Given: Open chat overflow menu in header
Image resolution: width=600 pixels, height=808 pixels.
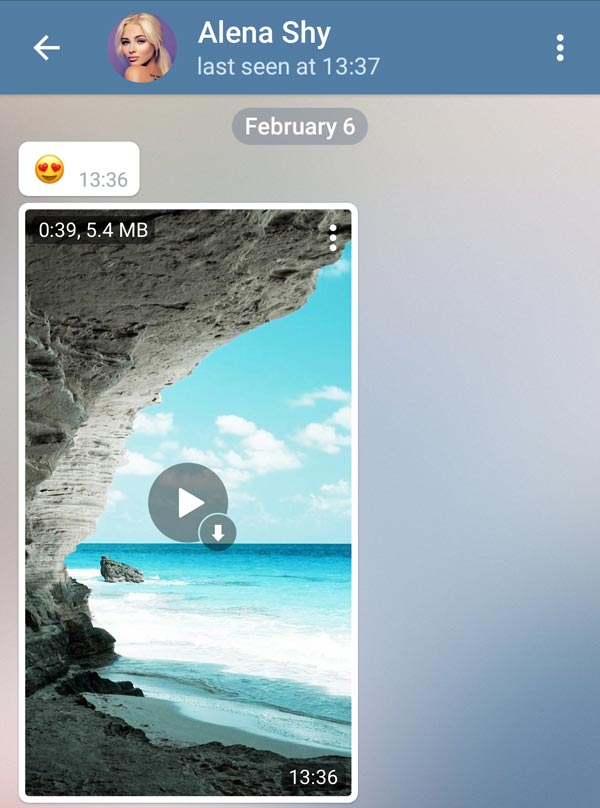Looking at the screenshot, I should coord(560,48).
